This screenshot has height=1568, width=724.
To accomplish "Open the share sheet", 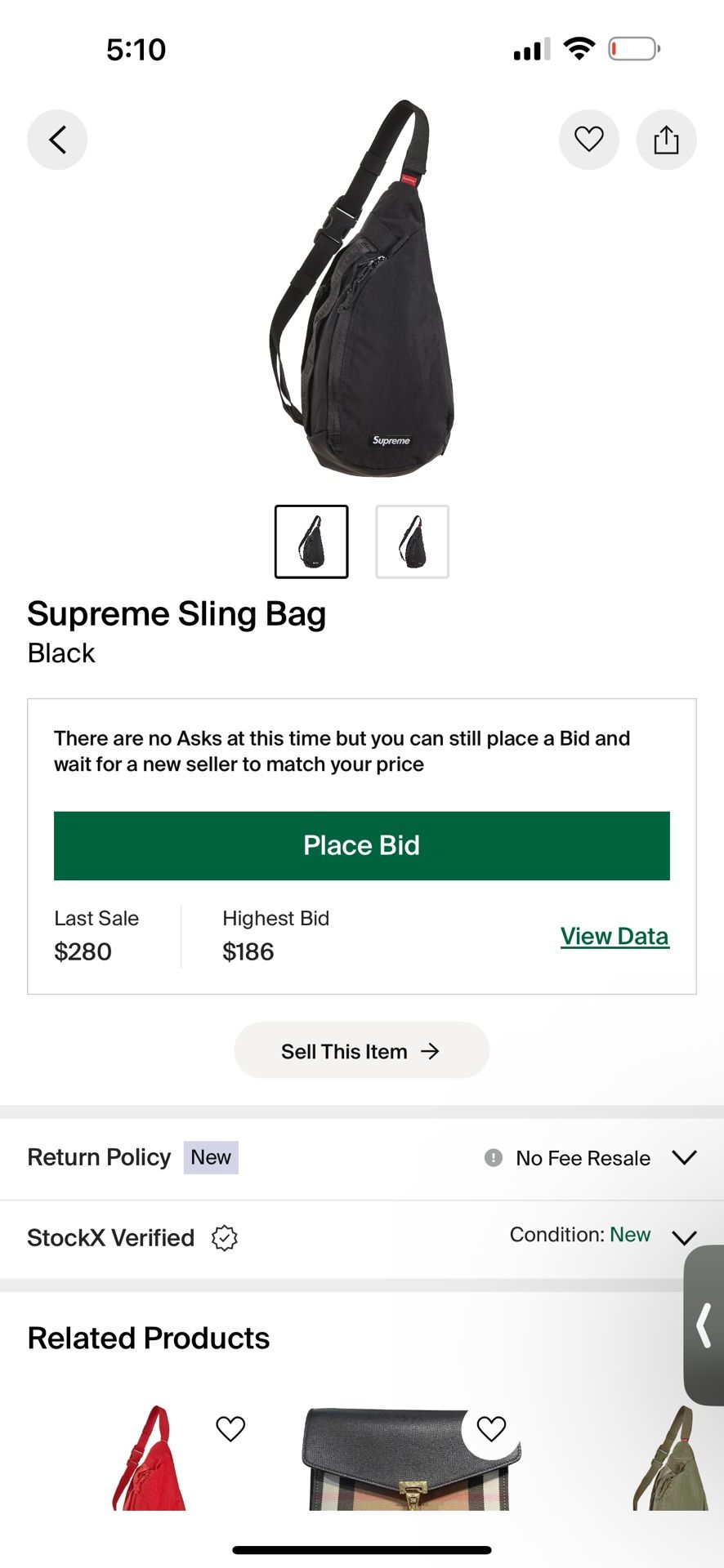I will (x=666, y=140).
